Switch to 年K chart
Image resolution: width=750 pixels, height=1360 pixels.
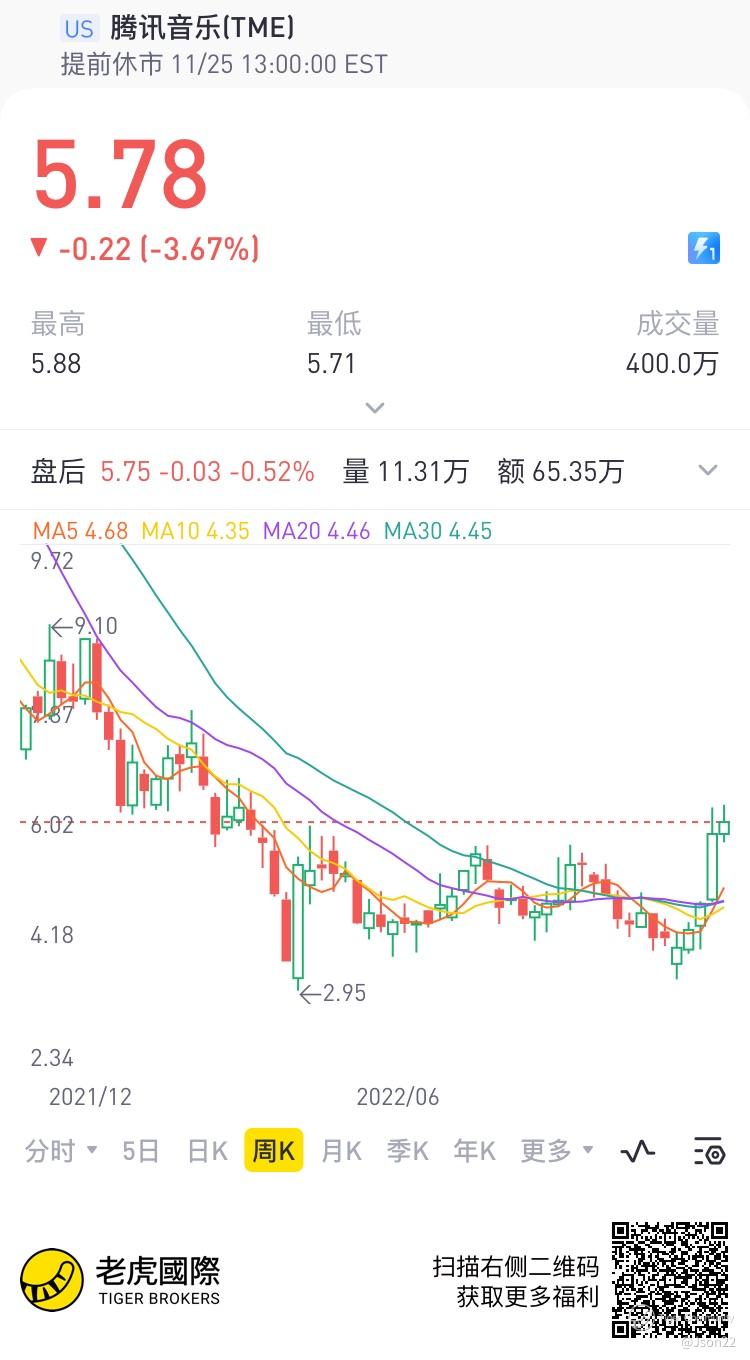coord(474,1151)
